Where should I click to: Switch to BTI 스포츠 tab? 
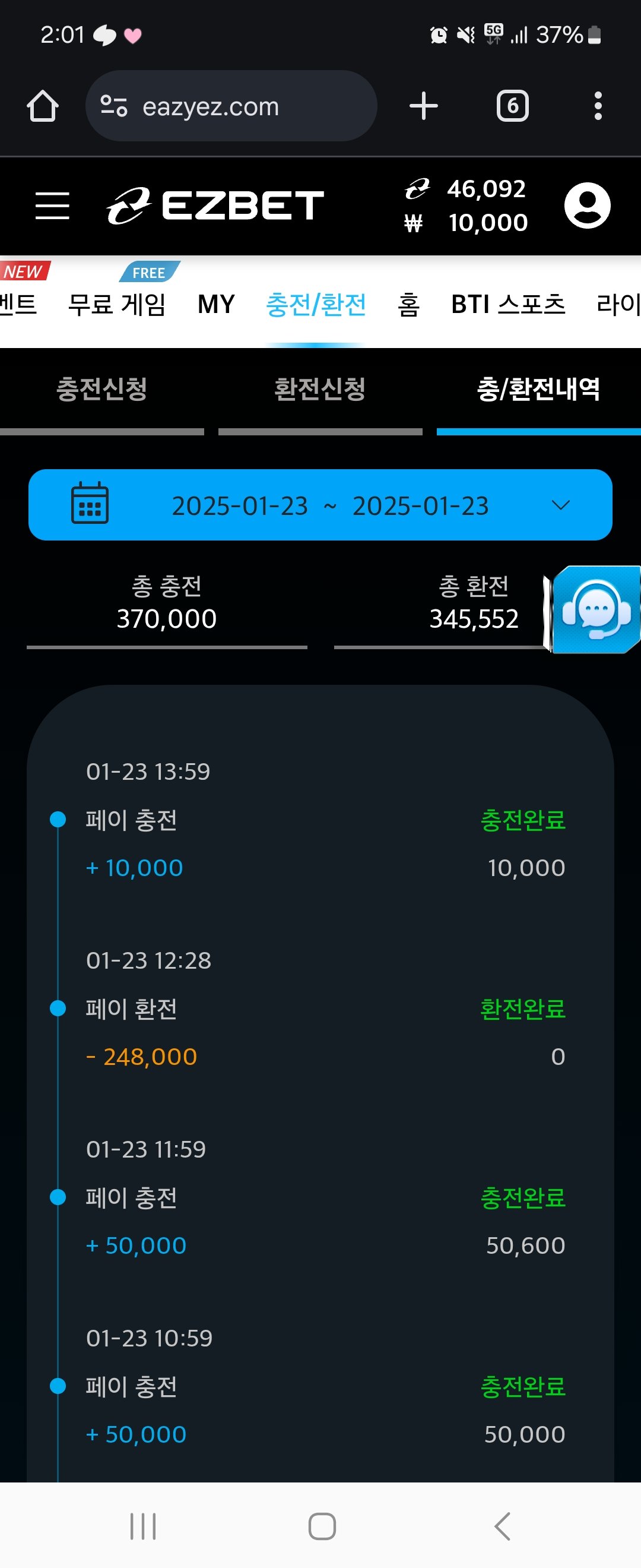[x=508, y=304]
